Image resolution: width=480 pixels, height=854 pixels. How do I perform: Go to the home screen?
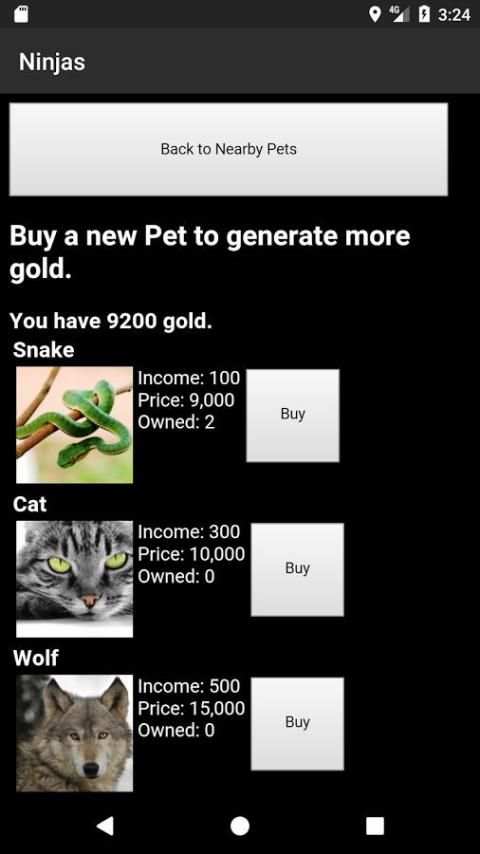tap(240, 826)
